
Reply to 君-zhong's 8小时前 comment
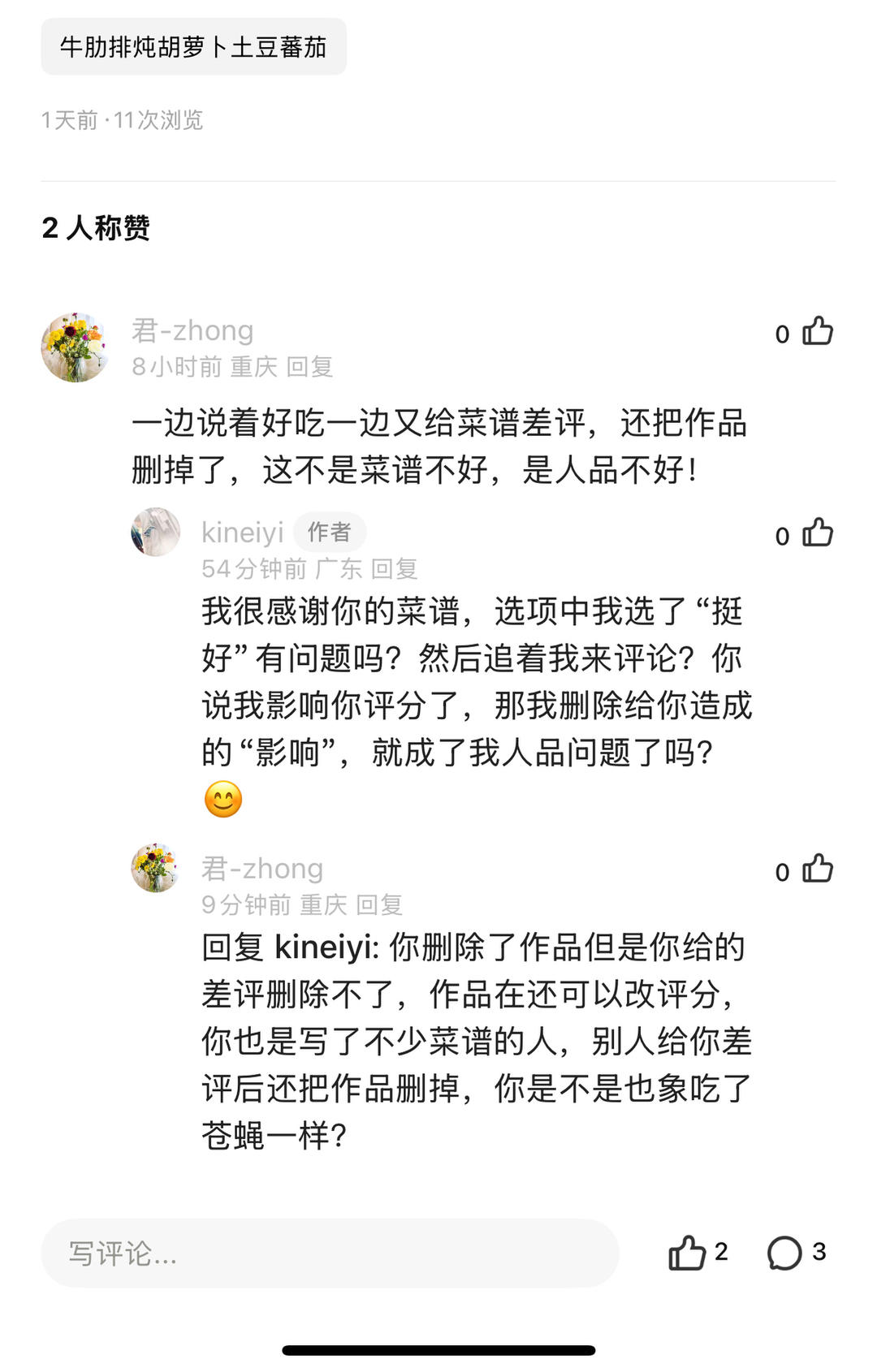click(x=309, y=367)
